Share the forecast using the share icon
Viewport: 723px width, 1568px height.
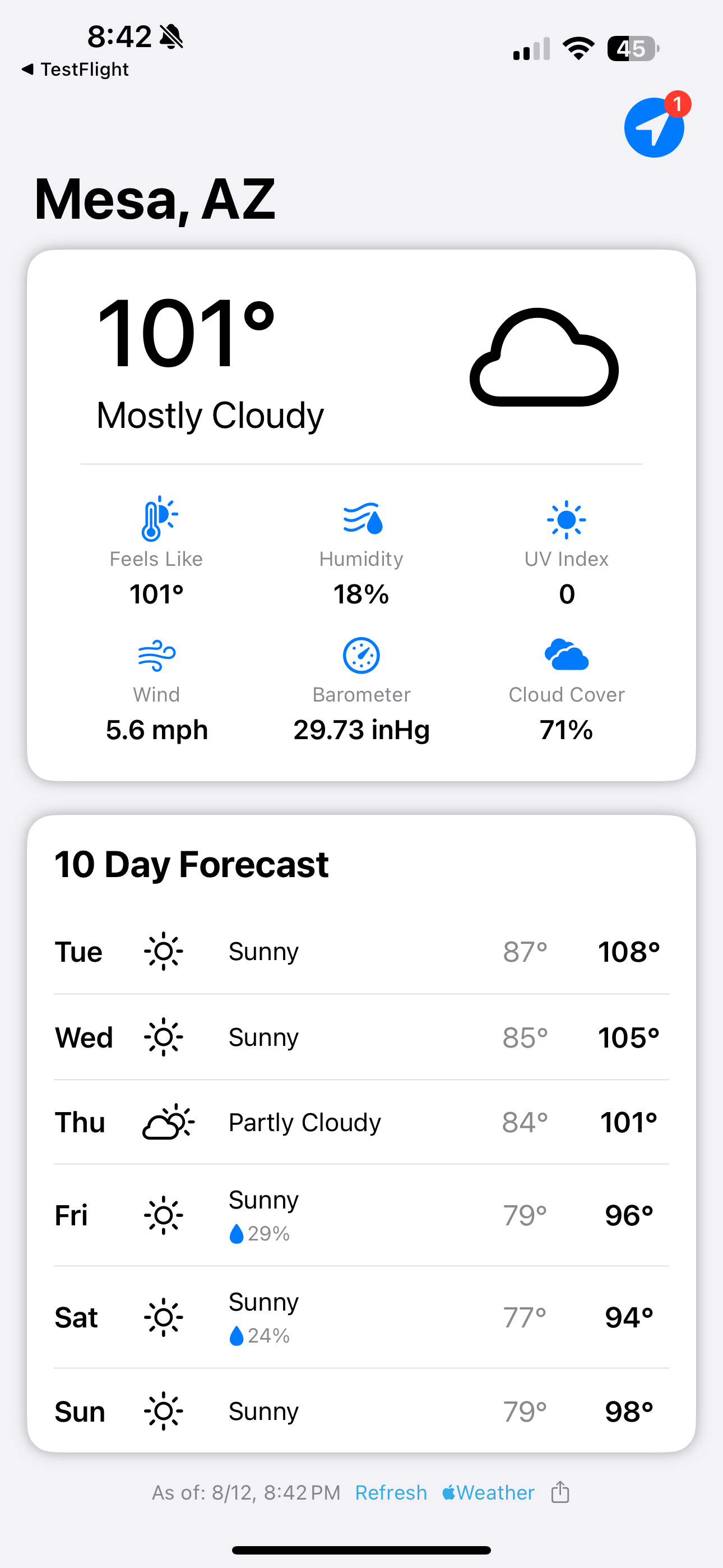coord(560,1492)
